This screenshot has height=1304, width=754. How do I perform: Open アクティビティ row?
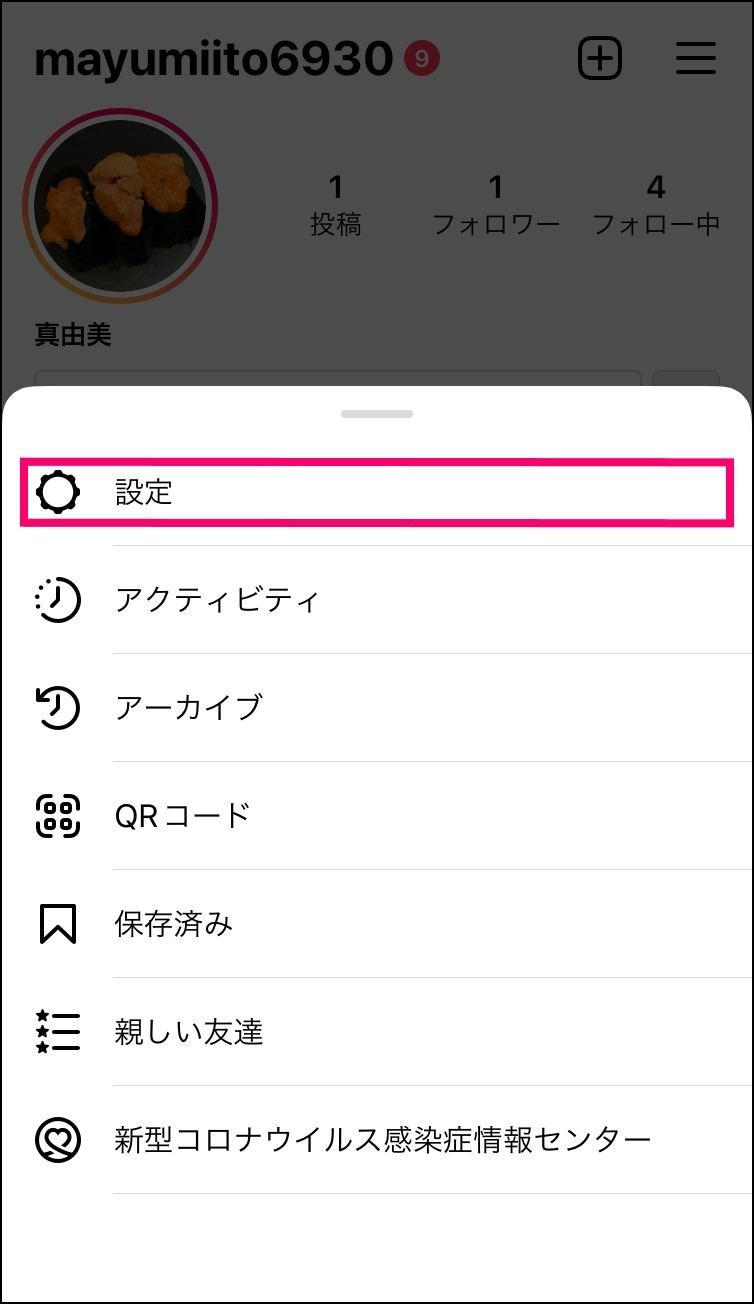click(376, 600)
